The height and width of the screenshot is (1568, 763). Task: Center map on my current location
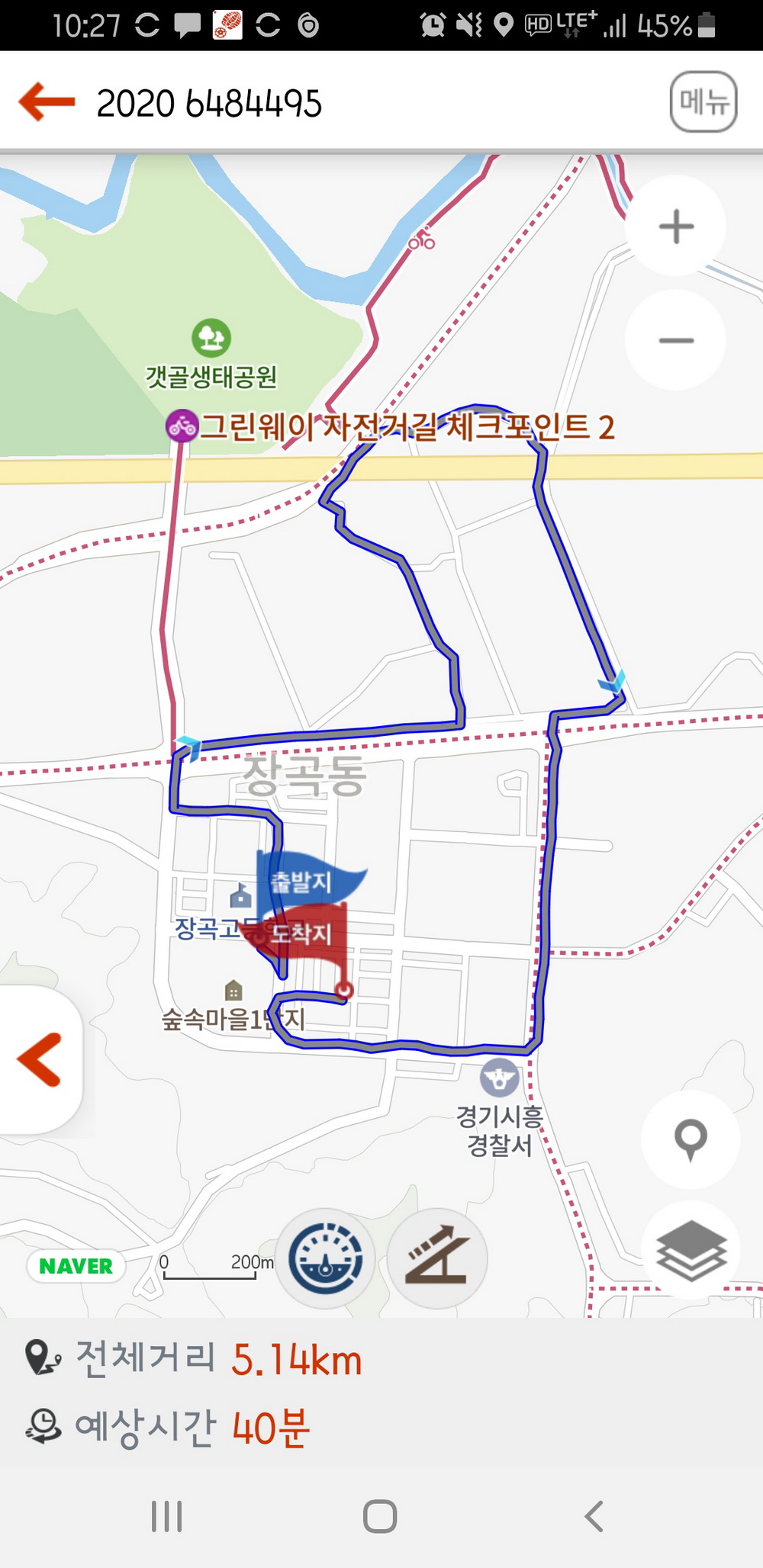691,1139
